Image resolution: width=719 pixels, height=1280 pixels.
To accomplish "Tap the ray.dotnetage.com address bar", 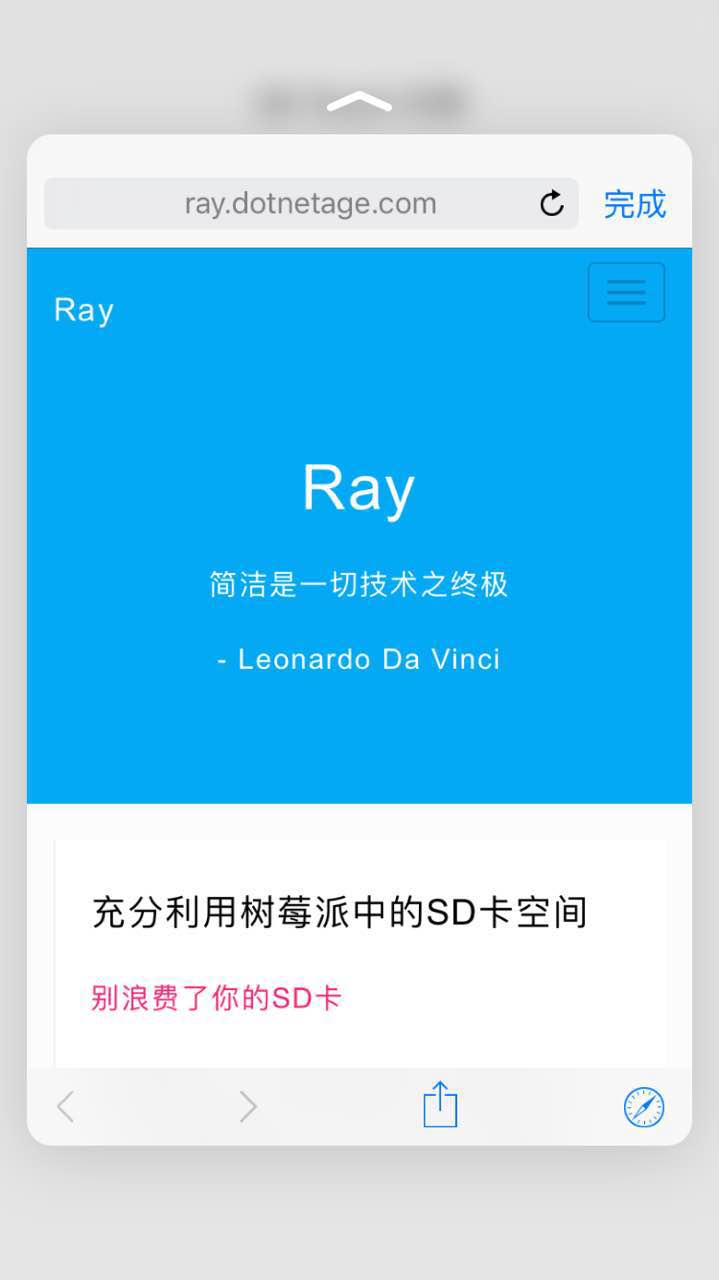I will (x=310, y=204).
